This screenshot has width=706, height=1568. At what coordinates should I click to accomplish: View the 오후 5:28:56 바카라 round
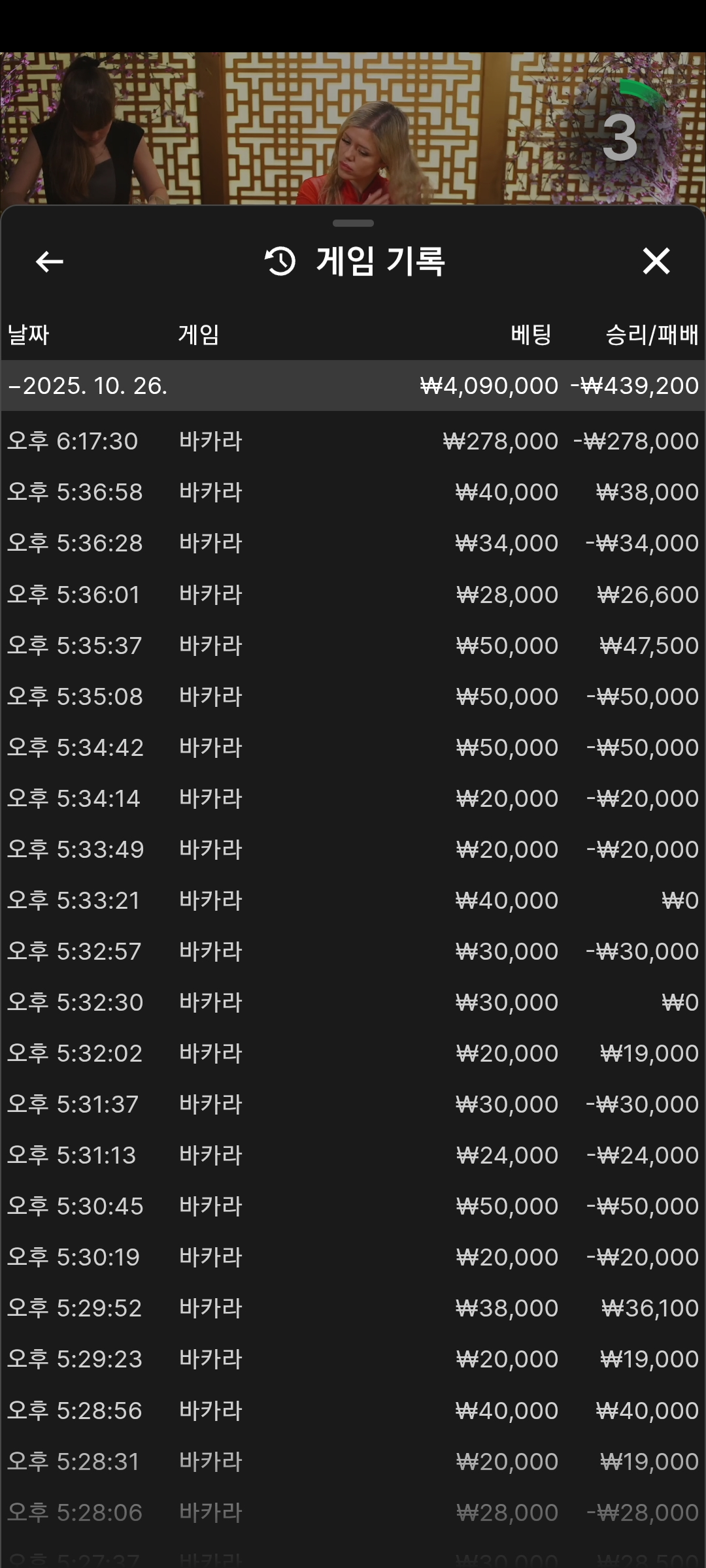pos(353,1411)
